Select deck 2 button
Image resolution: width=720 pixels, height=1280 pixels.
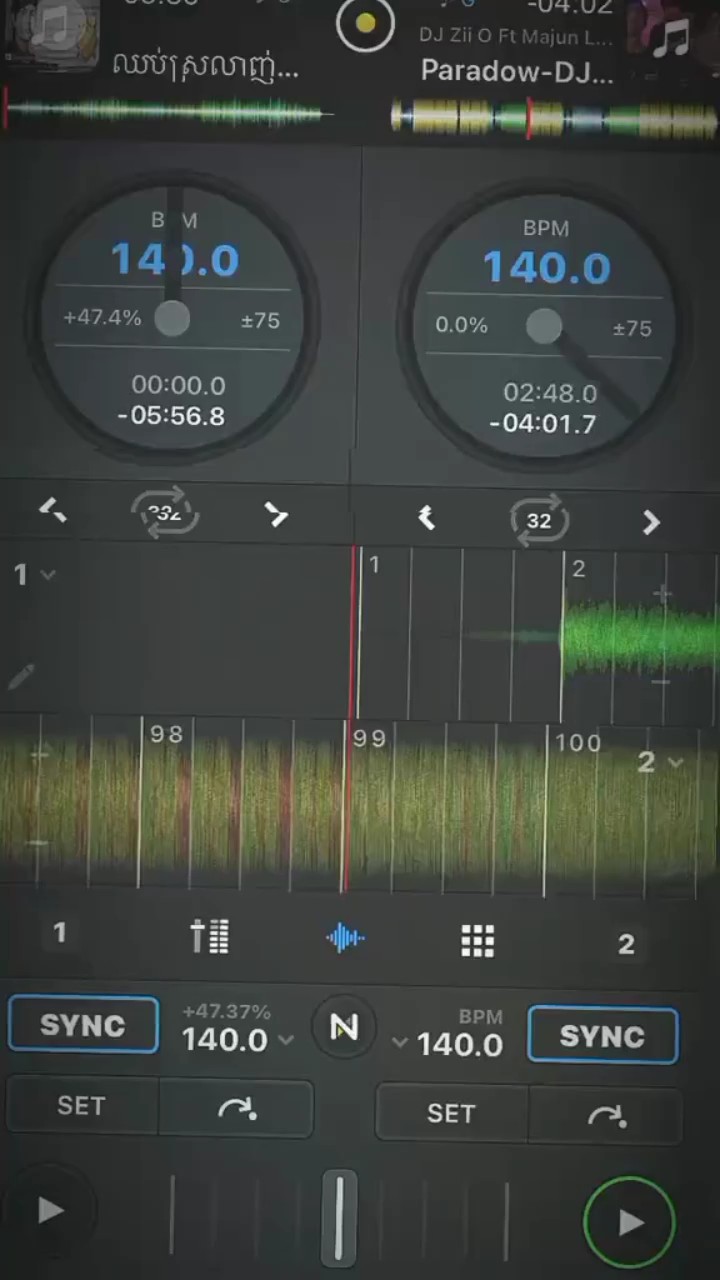point(626,944)
